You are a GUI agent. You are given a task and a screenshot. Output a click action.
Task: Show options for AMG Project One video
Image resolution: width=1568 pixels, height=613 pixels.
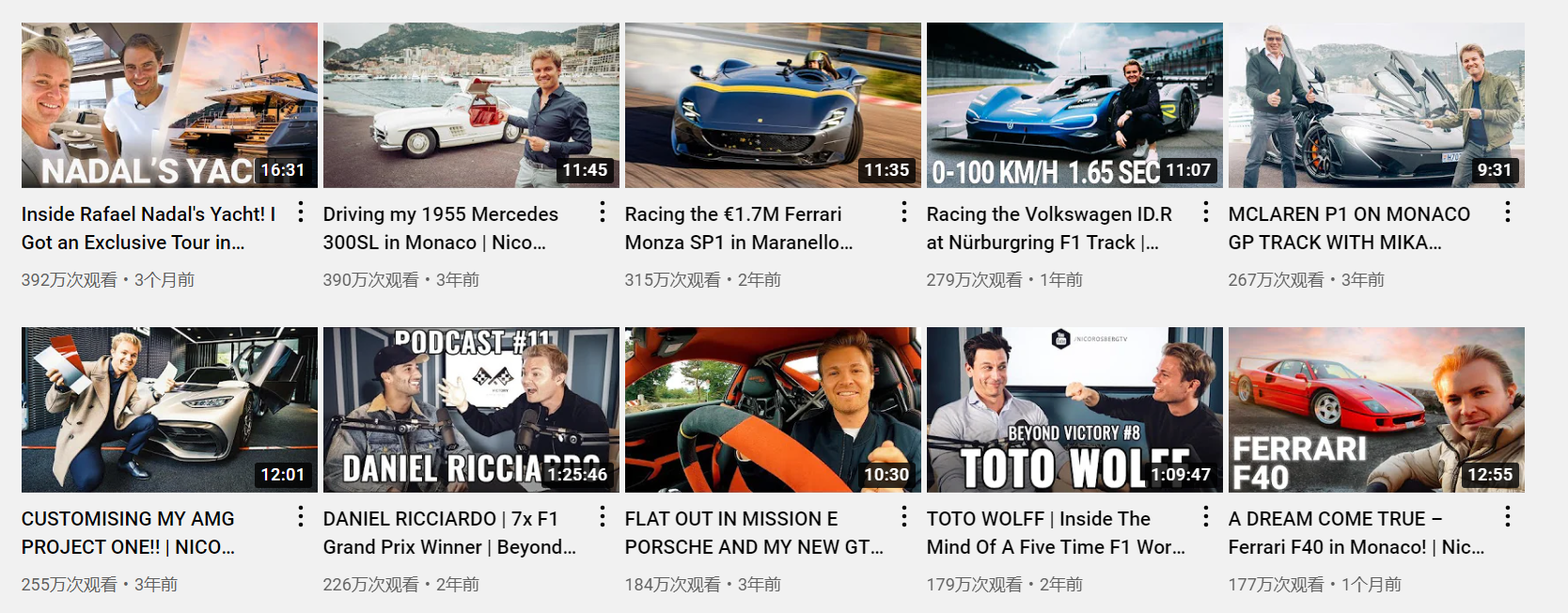[301, 517]
